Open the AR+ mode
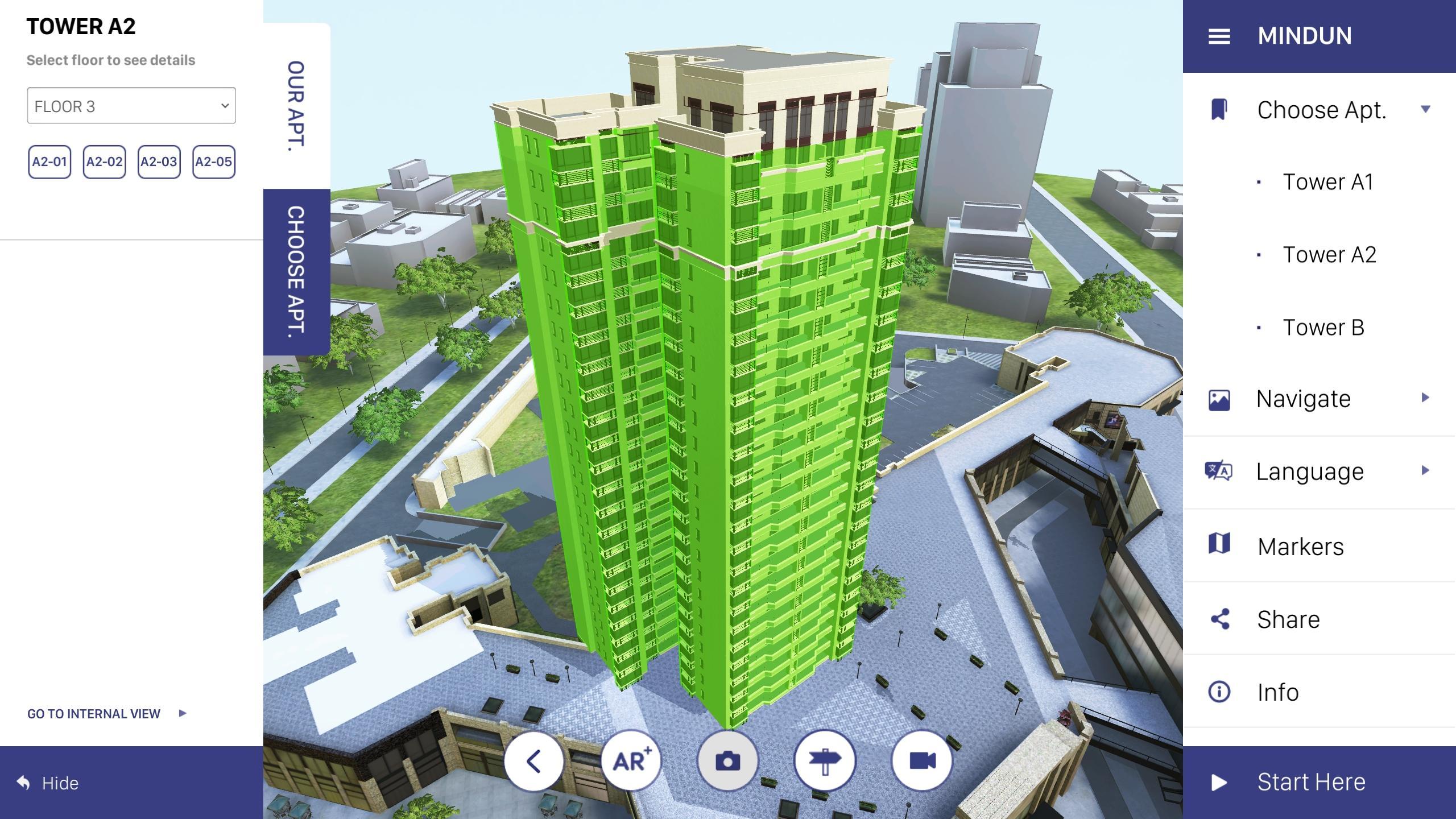The height and width of the screenshot is (819, 1456). pyautogui.click(x=631, y=761)
